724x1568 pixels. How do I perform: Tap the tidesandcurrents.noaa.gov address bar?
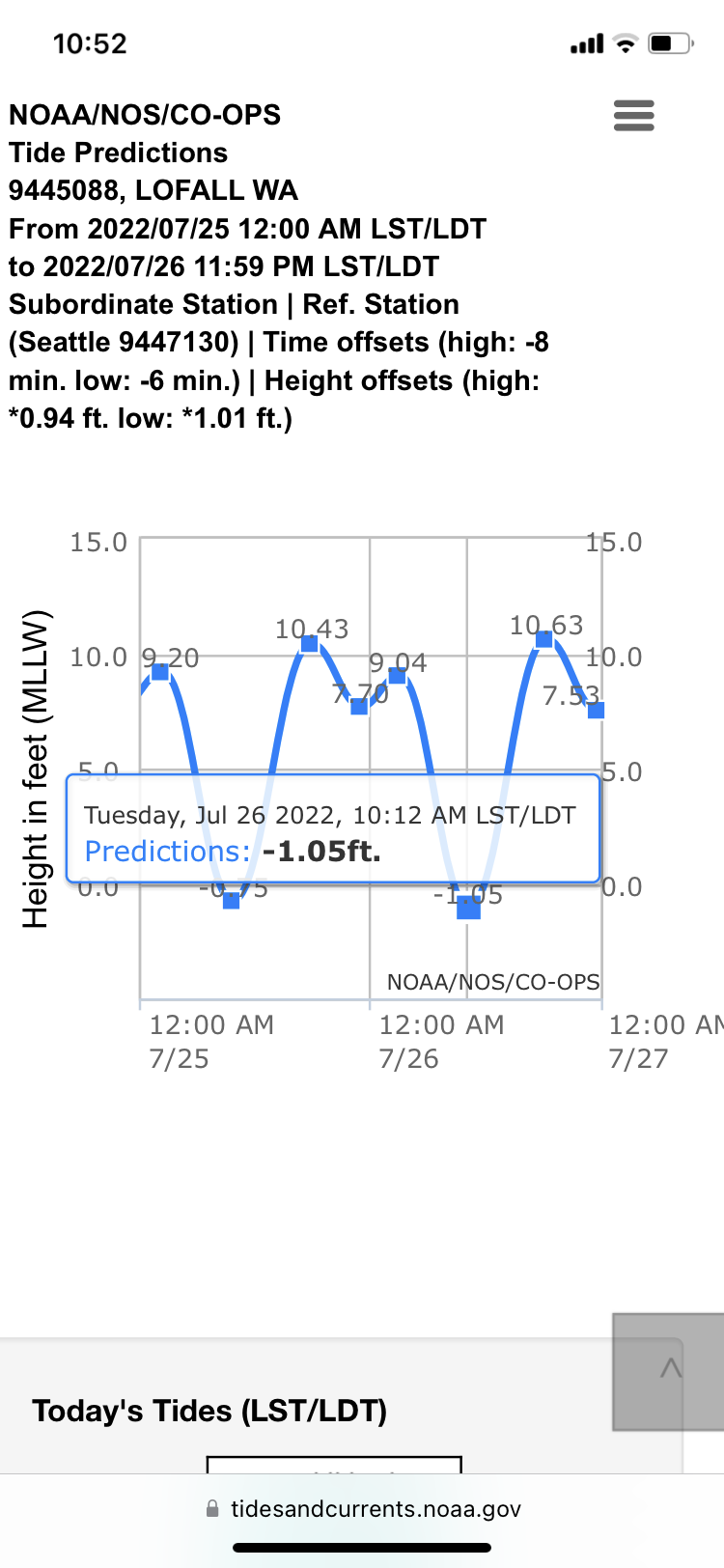363,1509
